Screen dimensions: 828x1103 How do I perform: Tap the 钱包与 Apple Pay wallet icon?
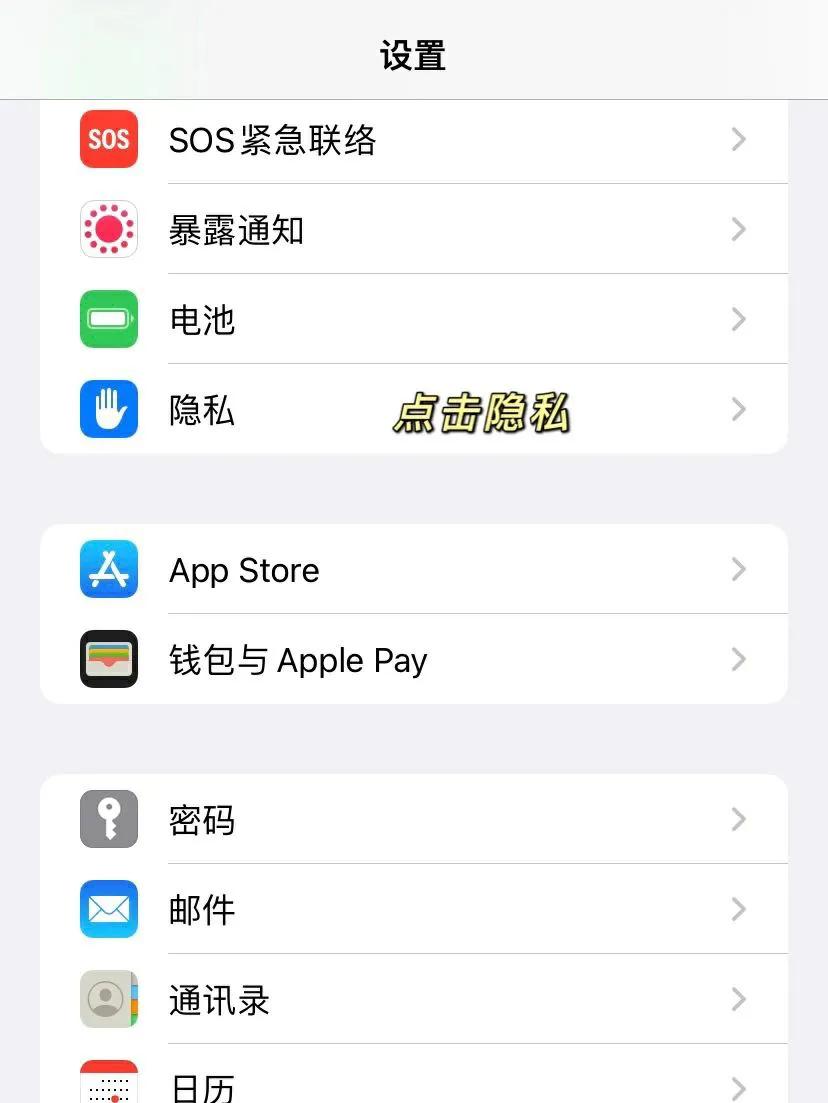[x=108, y=659]
